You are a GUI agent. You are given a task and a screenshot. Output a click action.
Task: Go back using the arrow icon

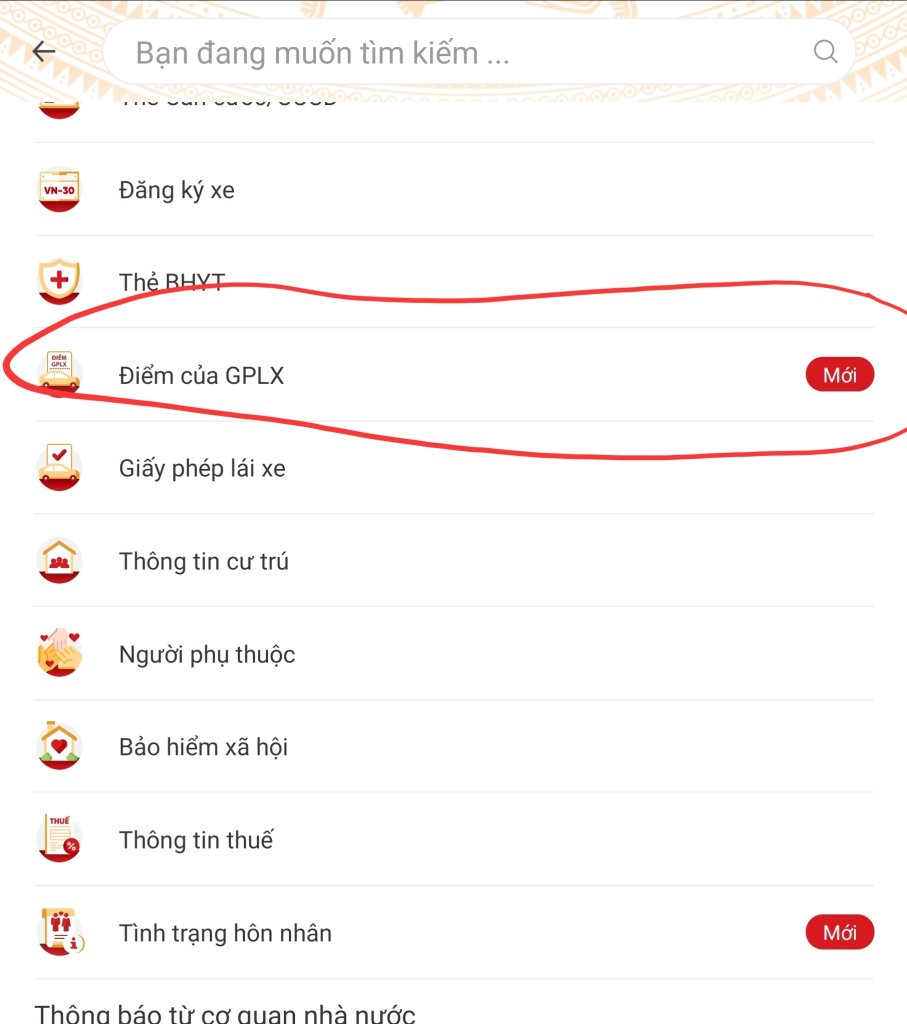[44, 52]
